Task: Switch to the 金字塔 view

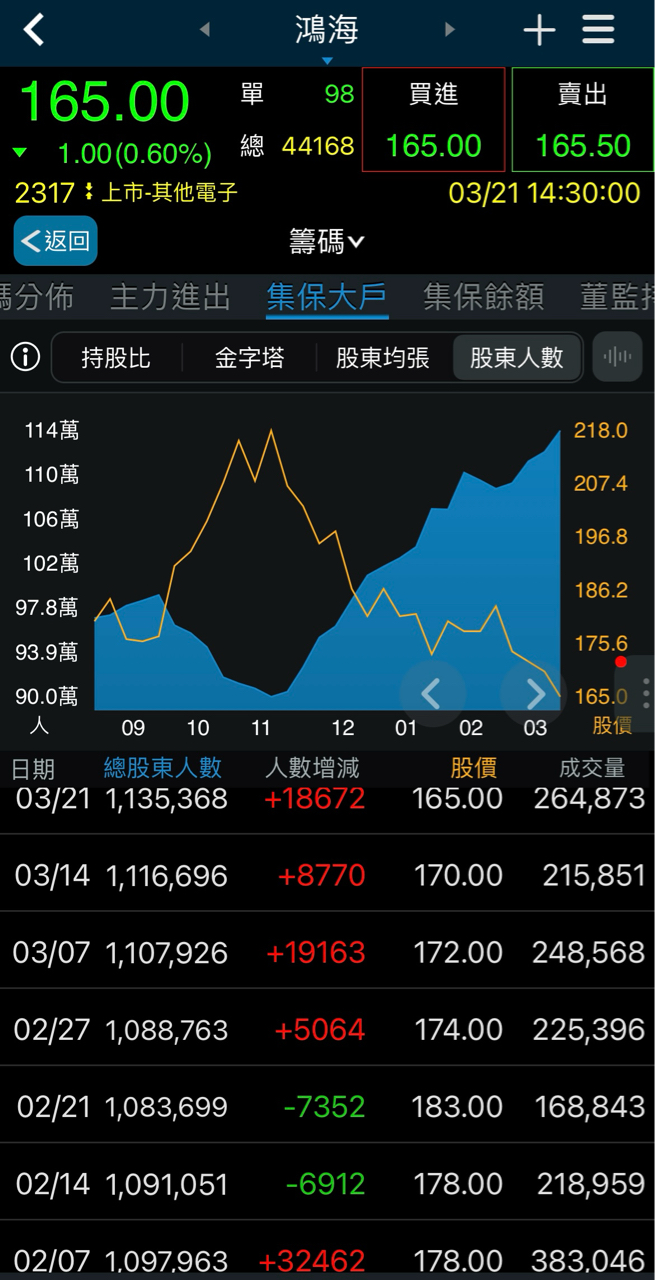Action: click(x=250, y=357)
